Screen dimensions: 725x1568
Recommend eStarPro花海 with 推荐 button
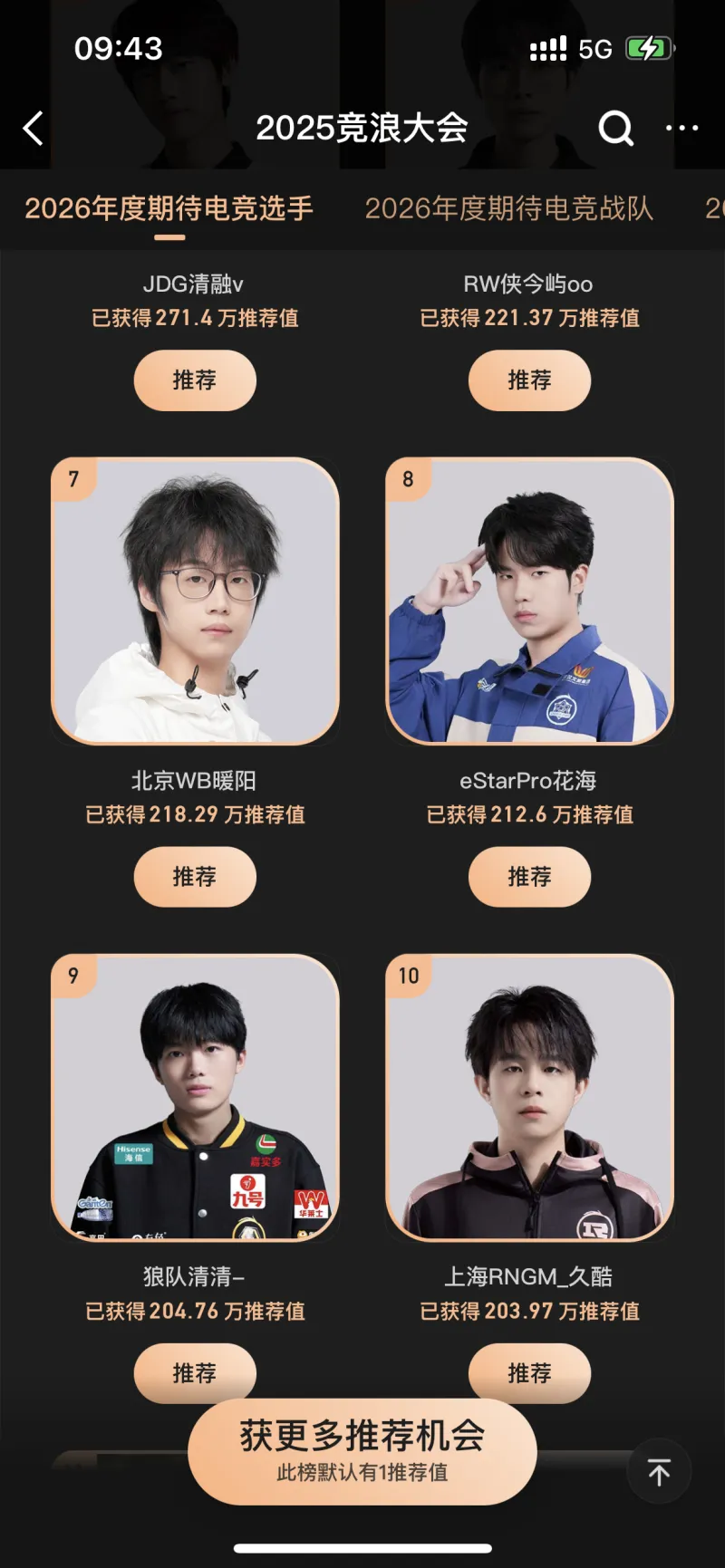[x=529, y=877]
